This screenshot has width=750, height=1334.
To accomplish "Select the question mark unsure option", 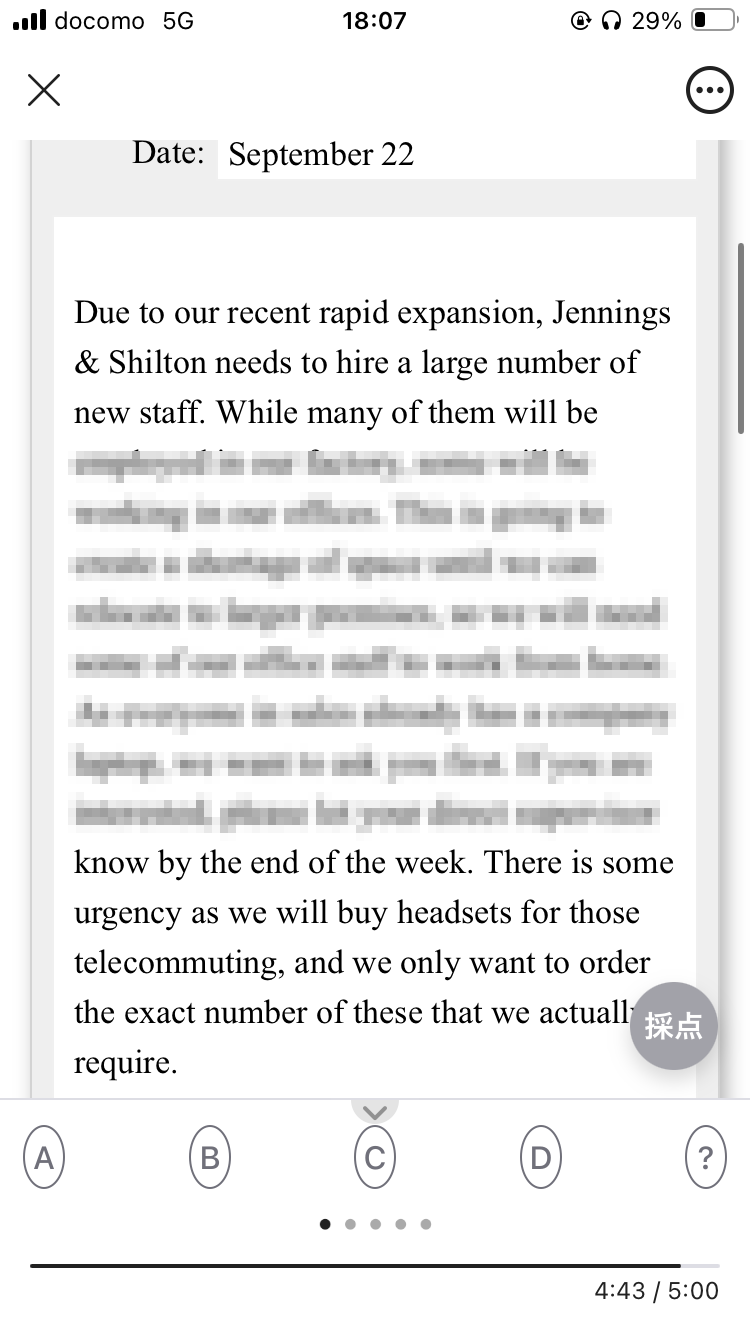I will 706,1158.
